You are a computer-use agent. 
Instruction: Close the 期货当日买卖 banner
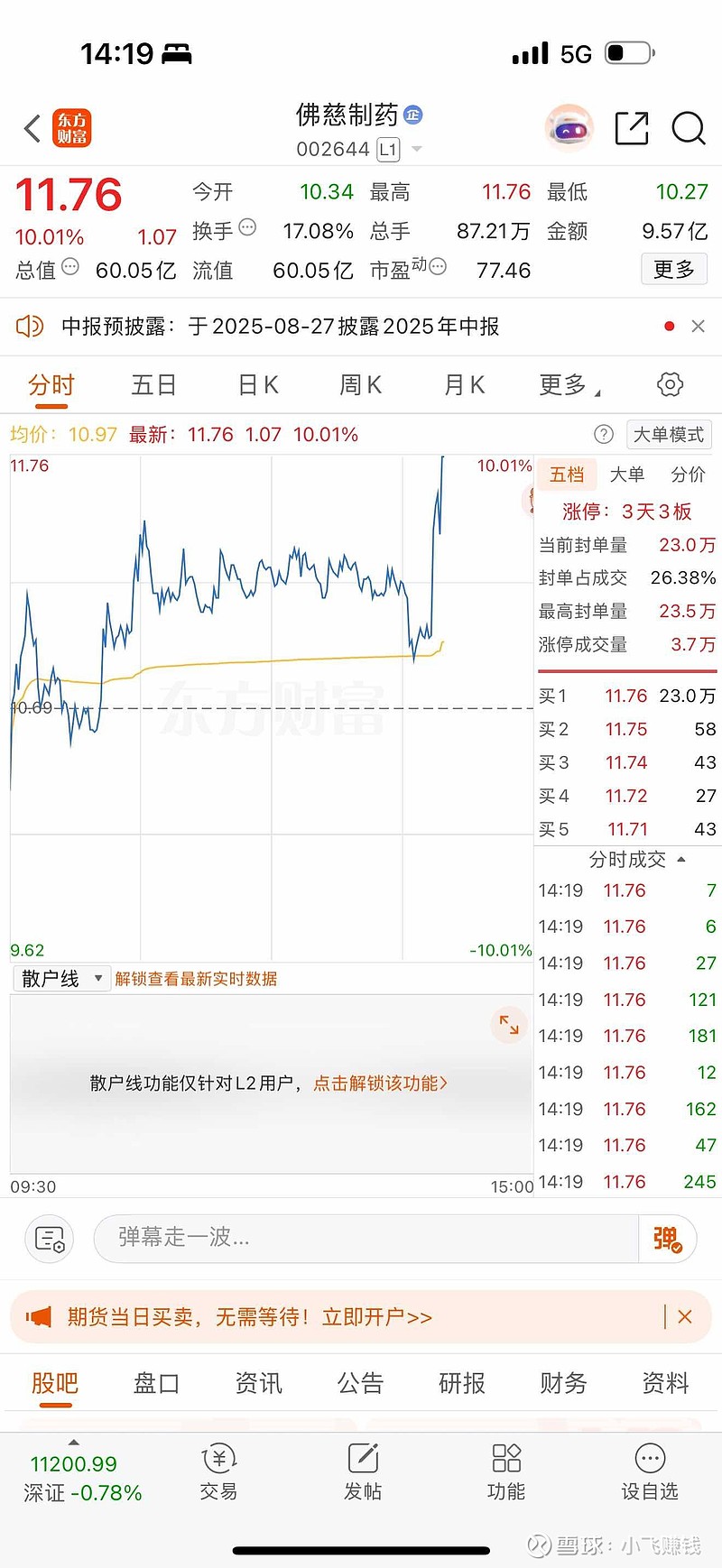(x=685, y=1317)
